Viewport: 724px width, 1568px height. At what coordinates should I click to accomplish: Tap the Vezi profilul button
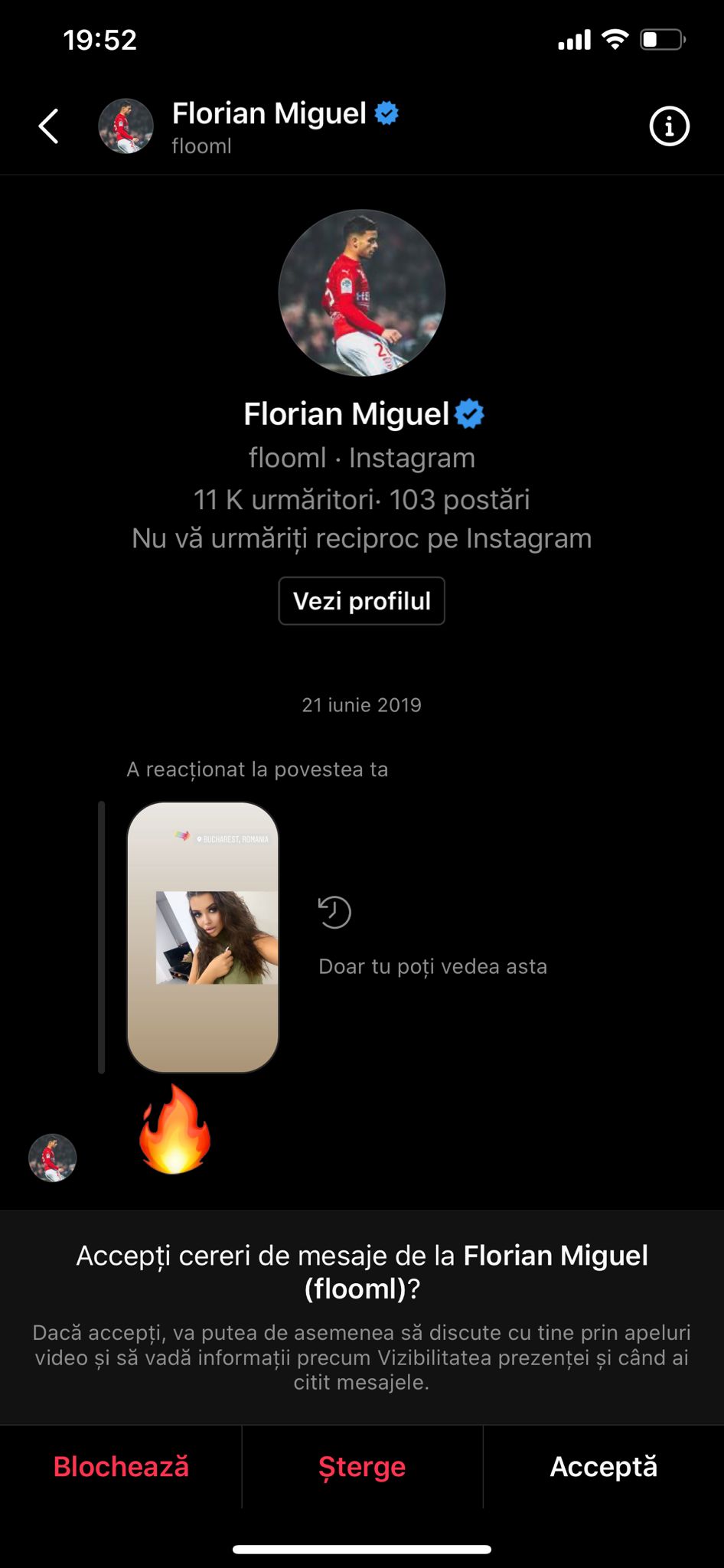361,601
